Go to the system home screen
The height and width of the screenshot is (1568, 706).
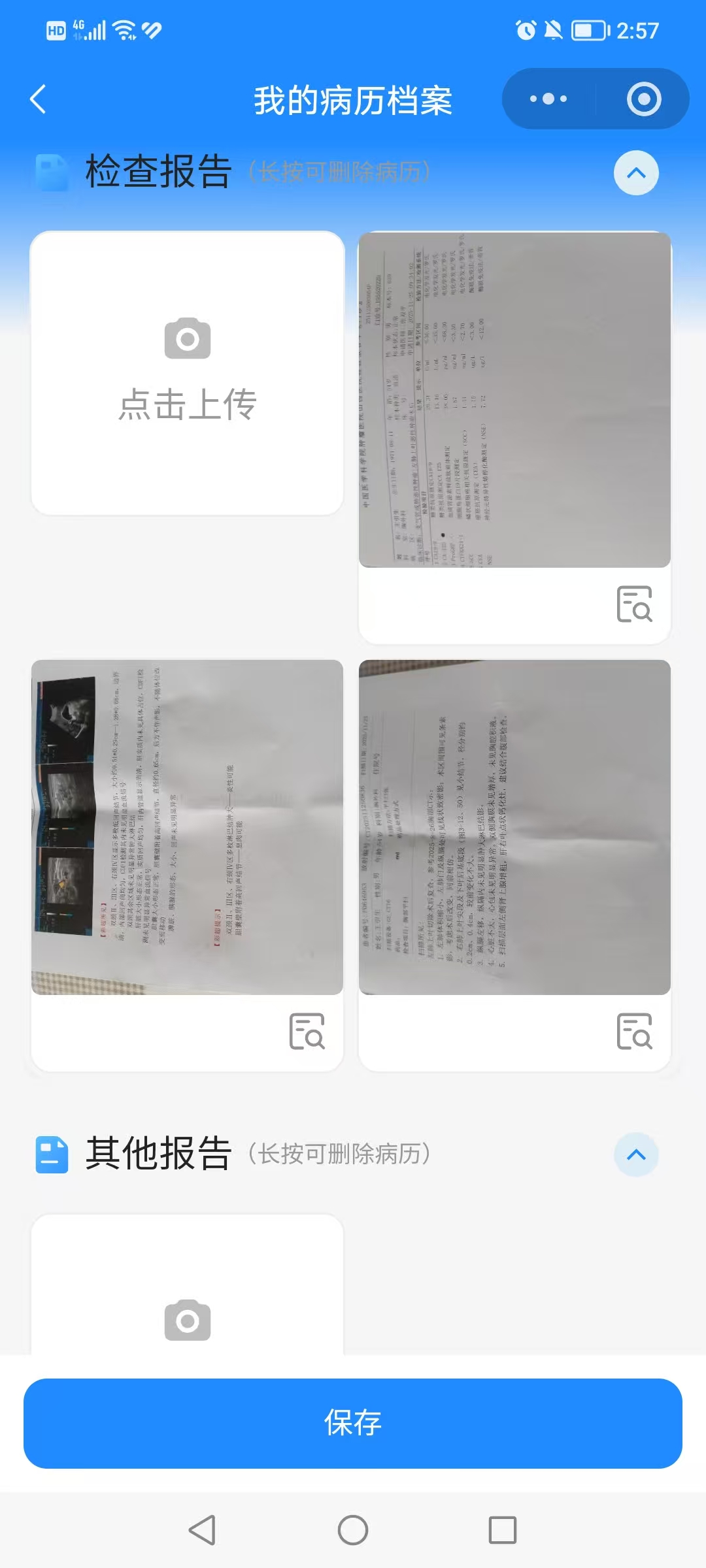tap(353, 1530)
